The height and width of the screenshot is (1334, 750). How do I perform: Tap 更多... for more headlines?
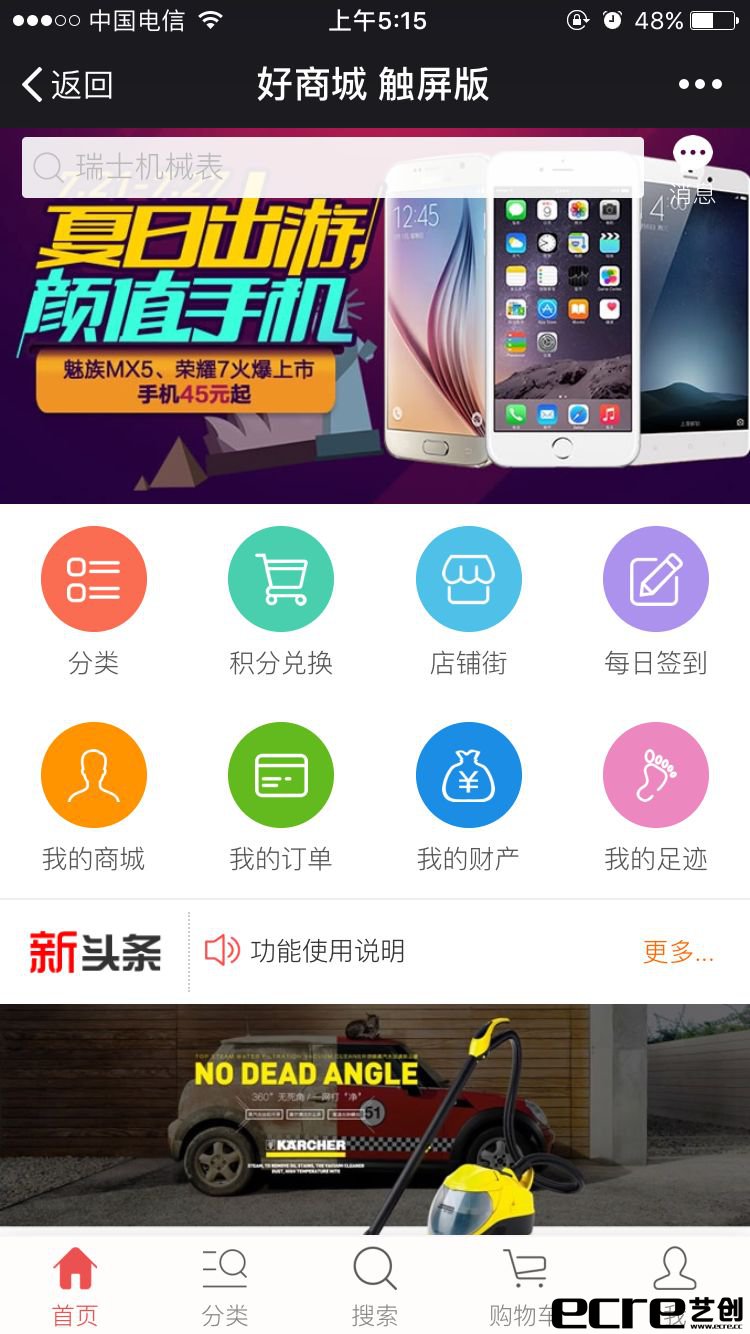[x=678, y=951]
